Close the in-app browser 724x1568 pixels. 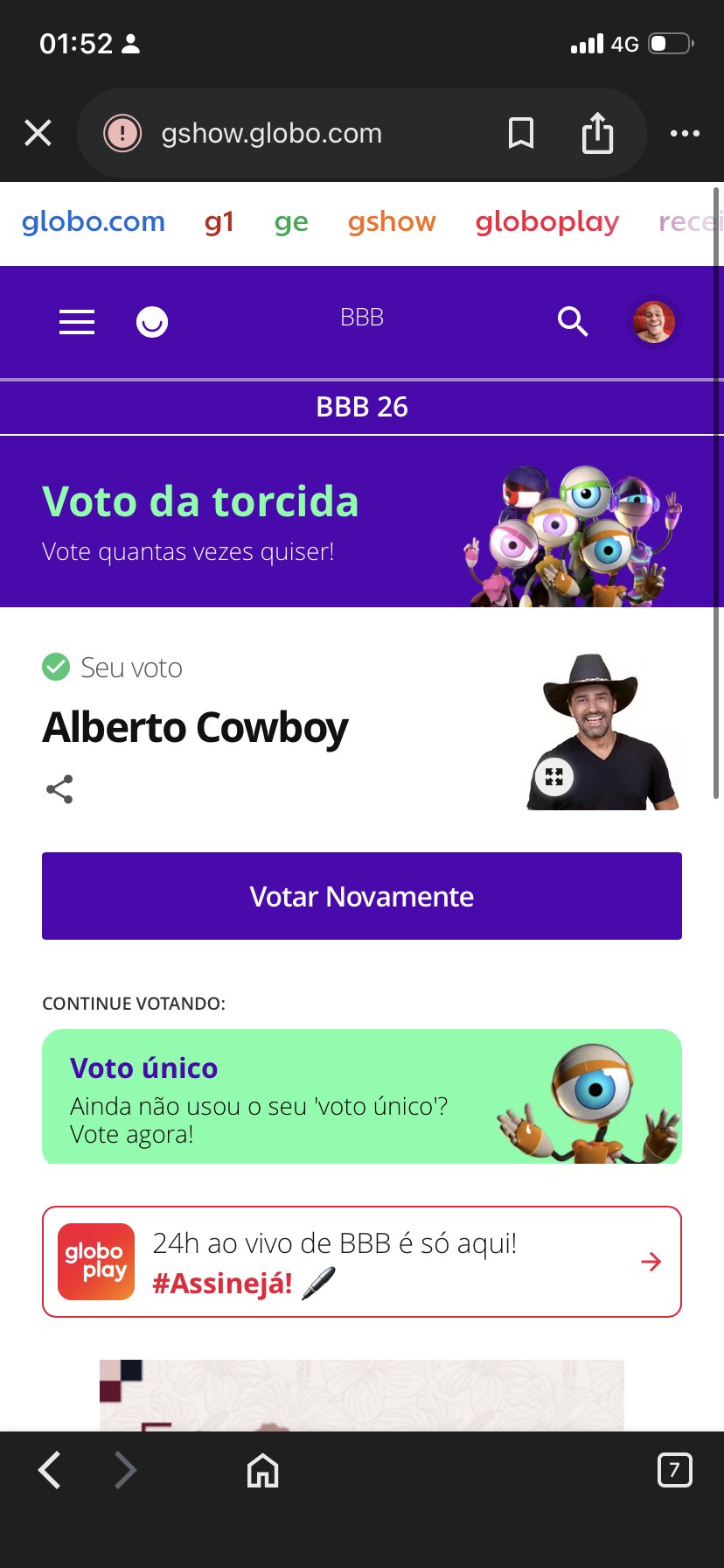point(38,133)
